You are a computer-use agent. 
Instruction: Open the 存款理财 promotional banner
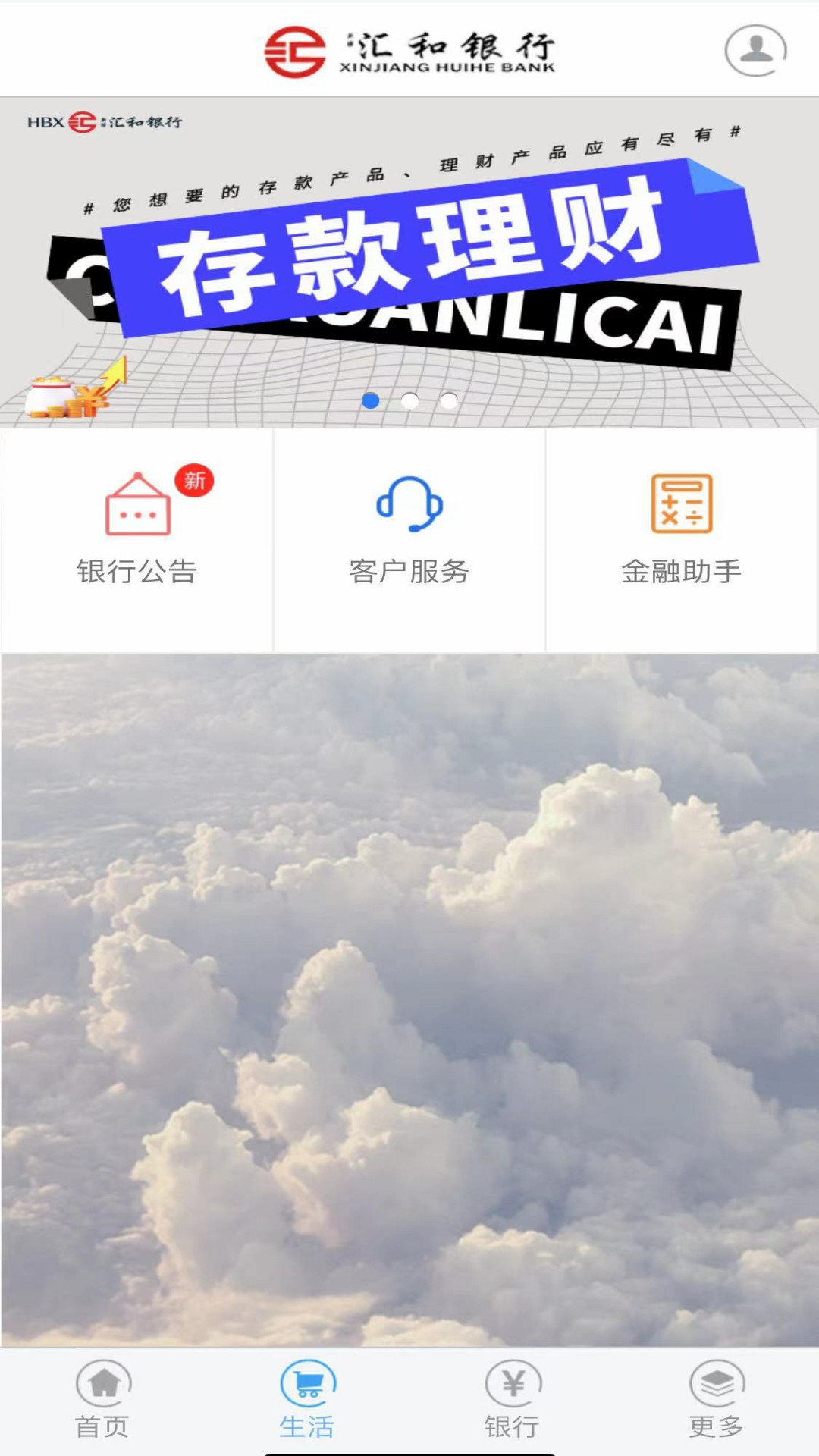click(x=409, y=258)
